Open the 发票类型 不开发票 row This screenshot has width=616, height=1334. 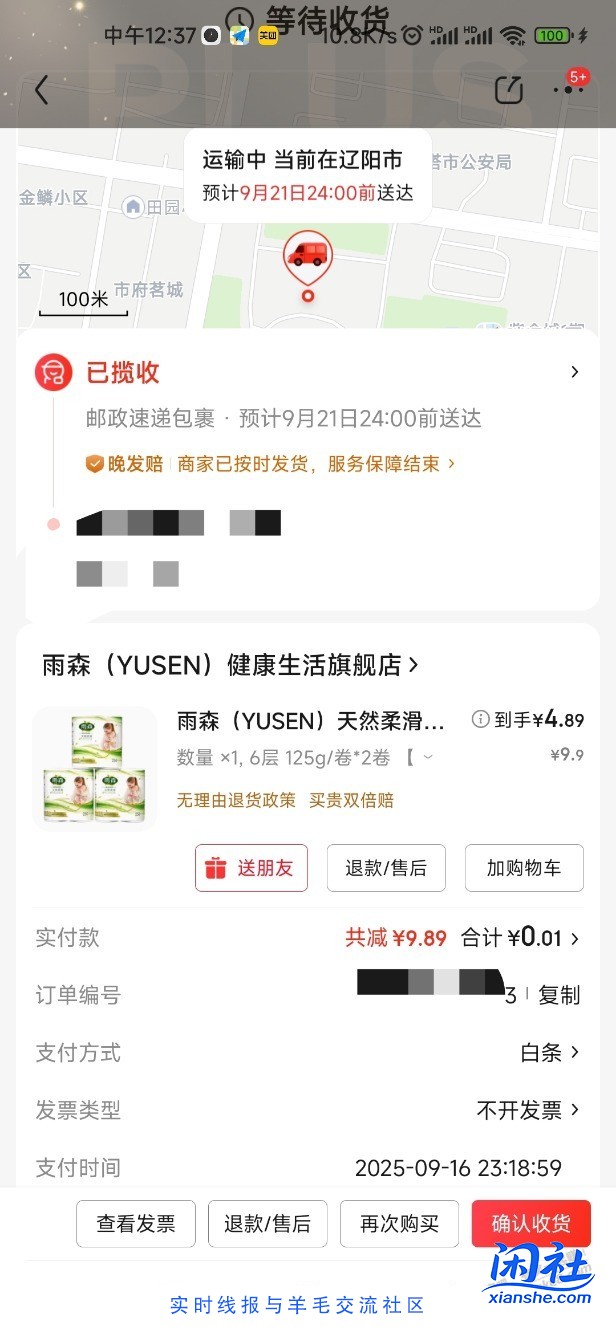pyautogui.click(x=528, y=1110)
